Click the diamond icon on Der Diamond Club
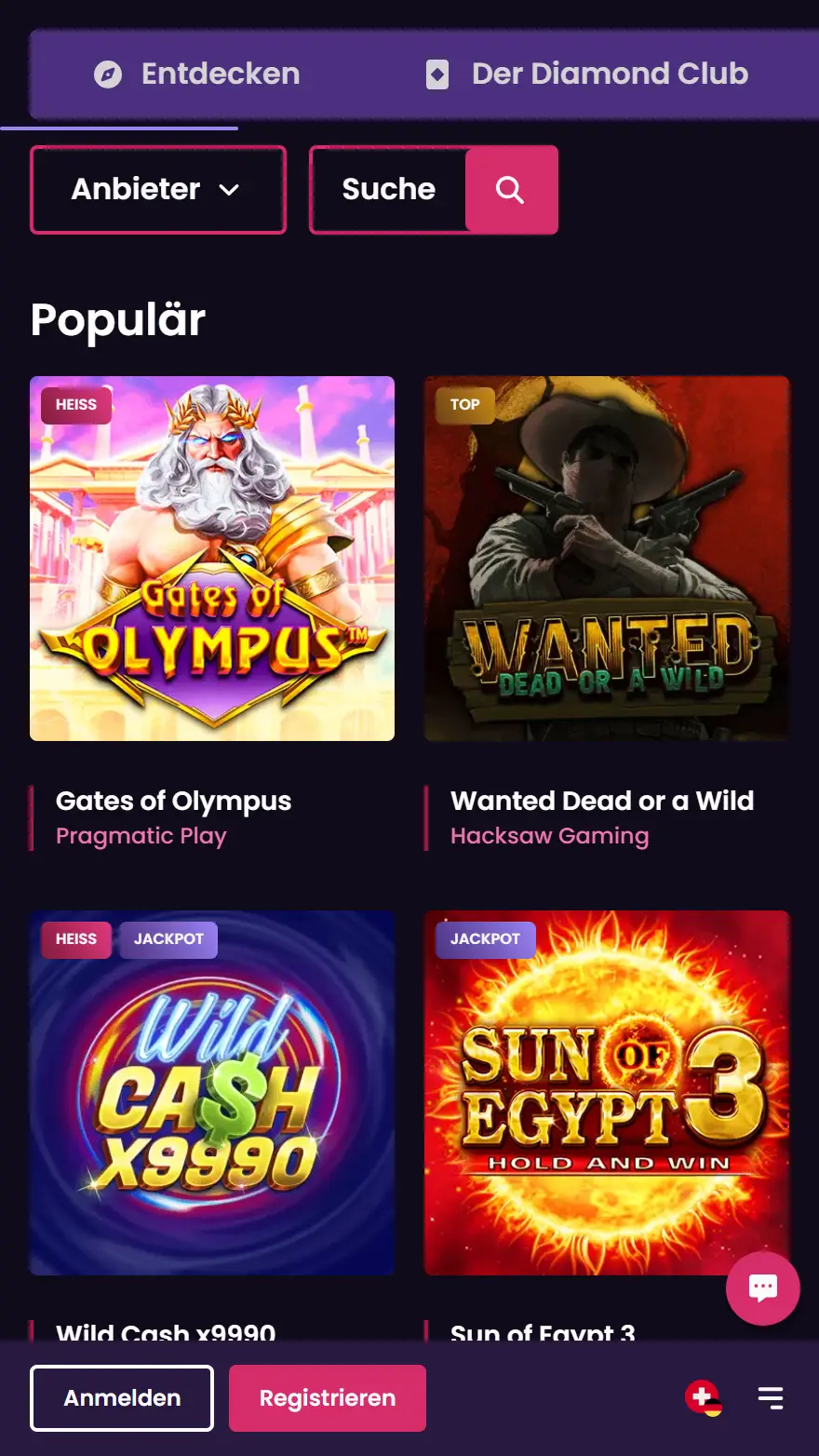This screenshot has height=1456, width=819. tap(437, 74)
